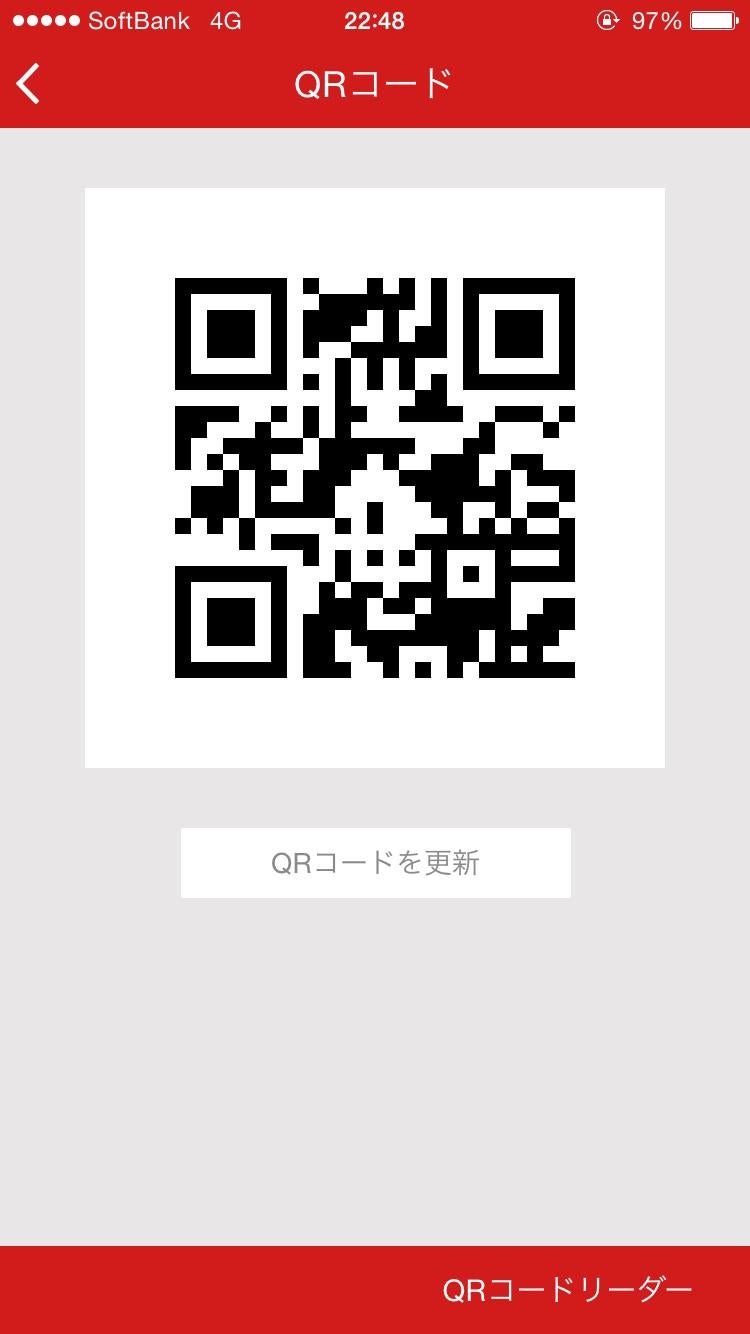This screenshot has height=1334, width=750.
Task: Tap the back arrow in the header
Action: (27, 84)
